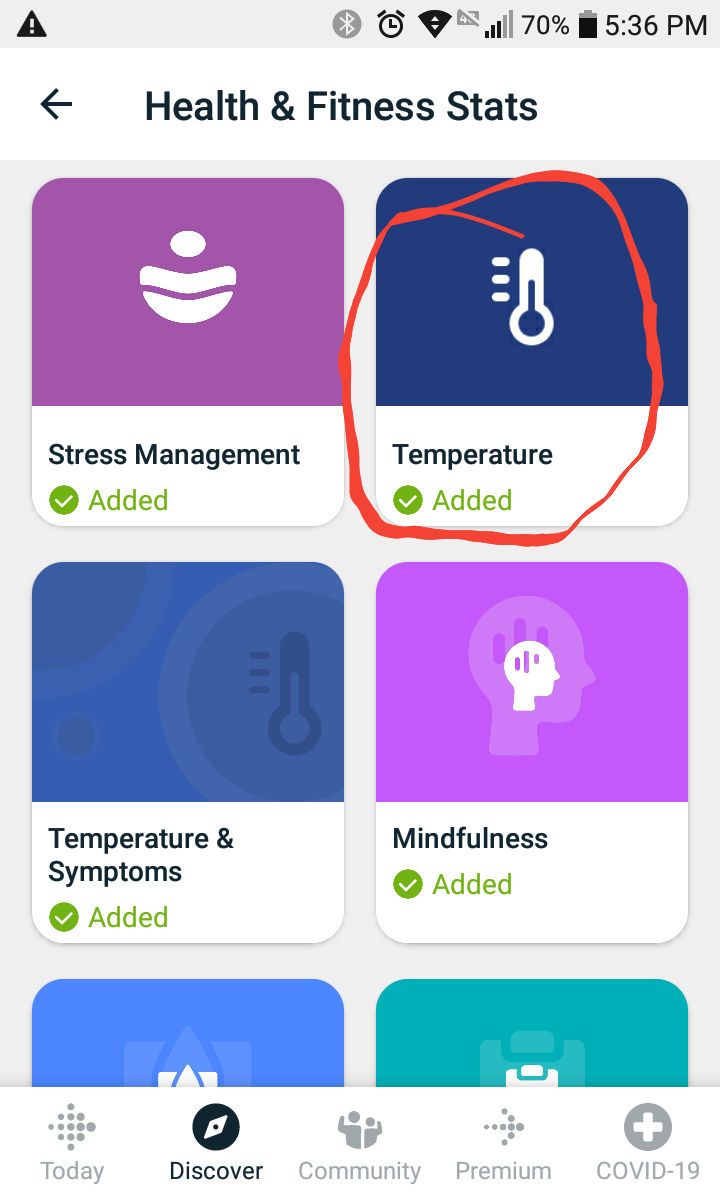720x1199 pixels.
Task: Go back from Health & Fitness Stats
Action: click(56, 105)
